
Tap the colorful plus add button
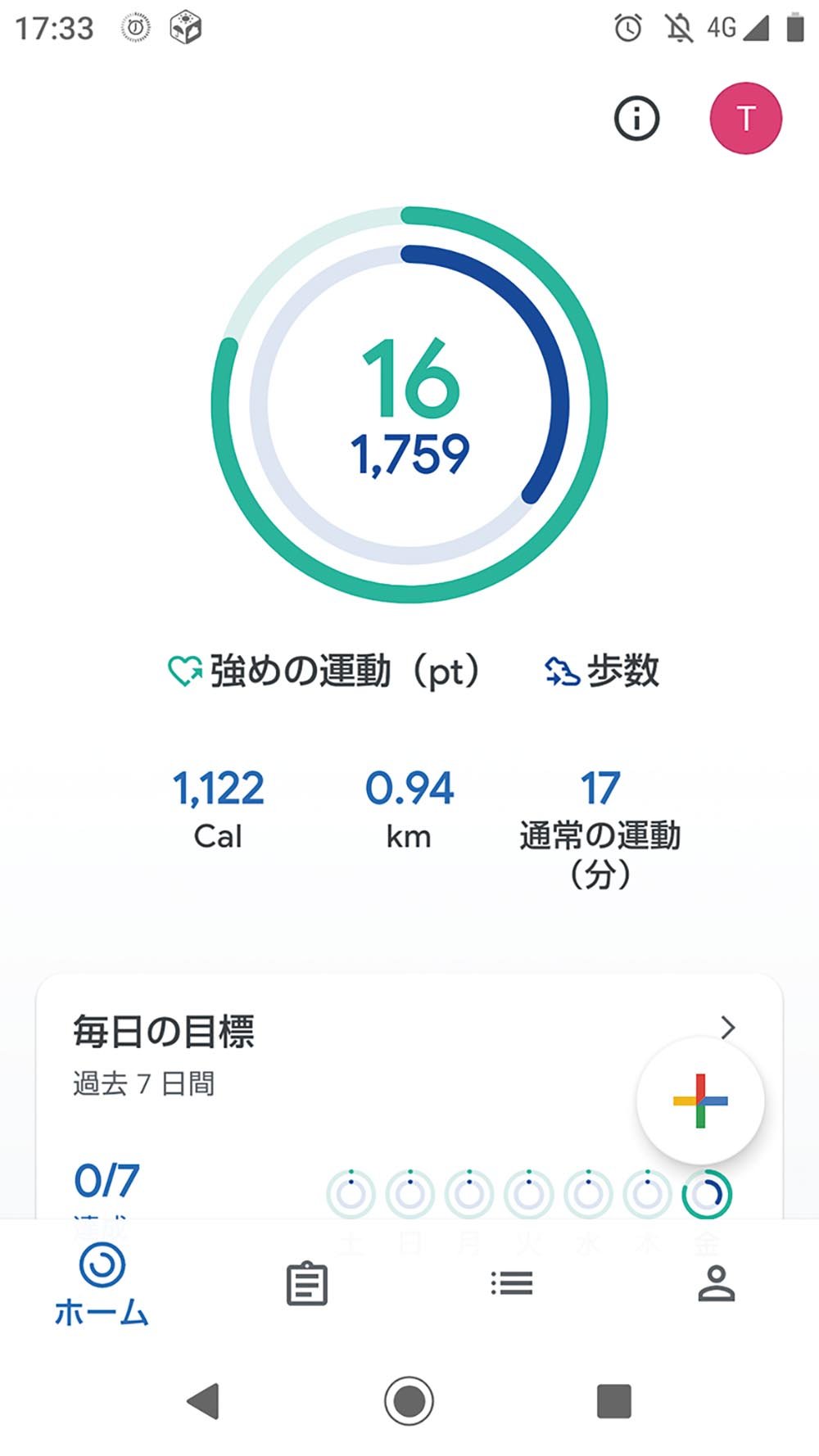click(700, 1101)
